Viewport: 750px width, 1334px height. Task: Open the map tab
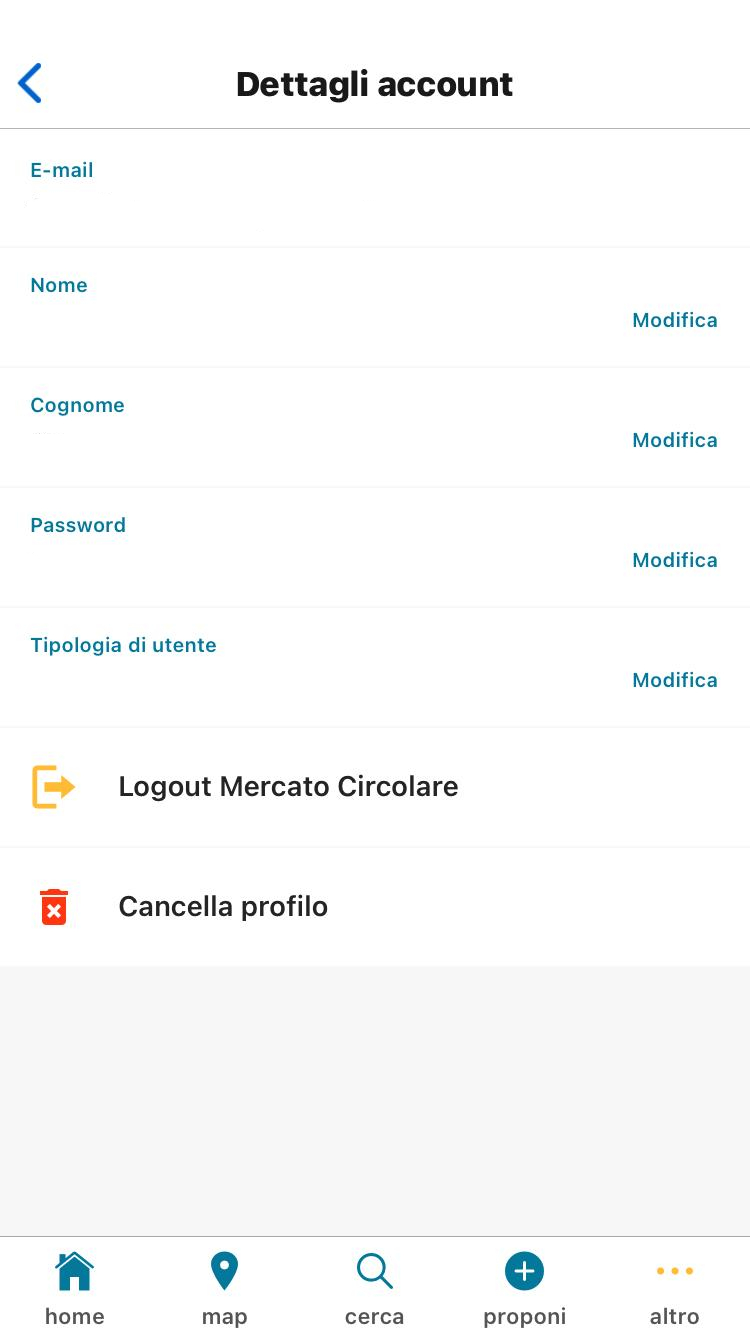tap(225, 1288)
